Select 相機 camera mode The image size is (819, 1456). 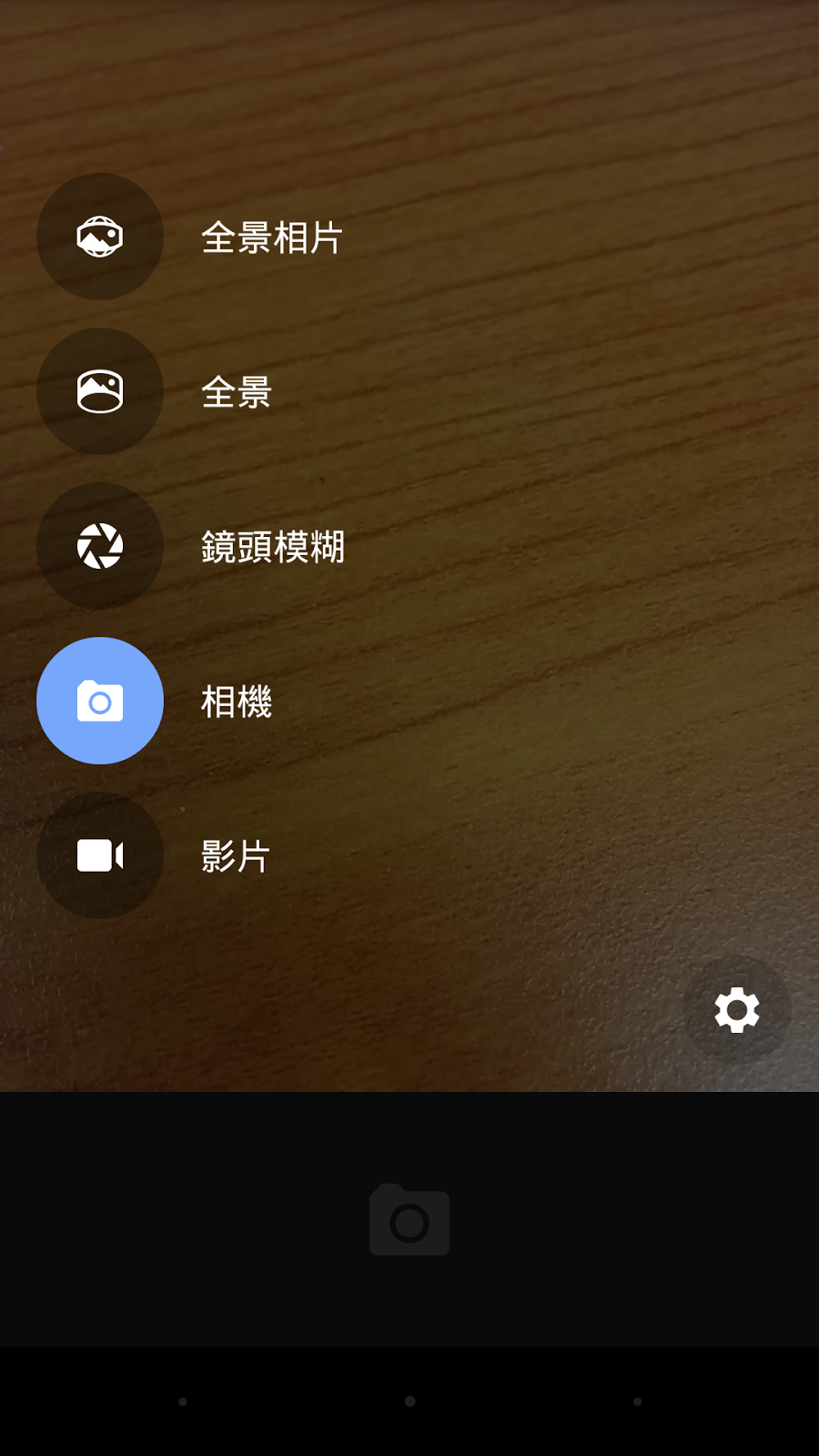coord(100,701)
